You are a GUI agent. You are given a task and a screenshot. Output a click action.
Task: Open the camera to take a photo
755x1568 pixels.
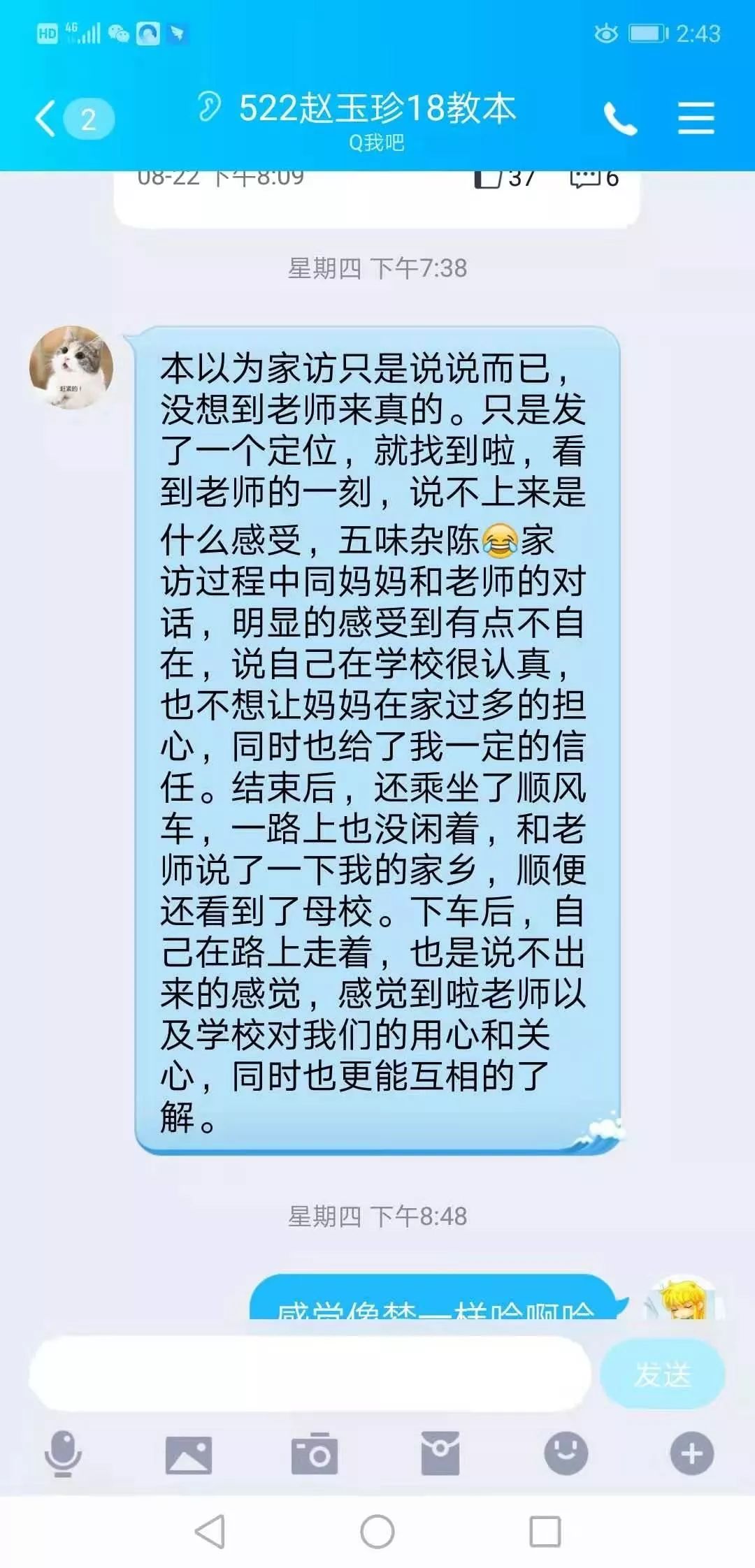[x=313, y=1453]
